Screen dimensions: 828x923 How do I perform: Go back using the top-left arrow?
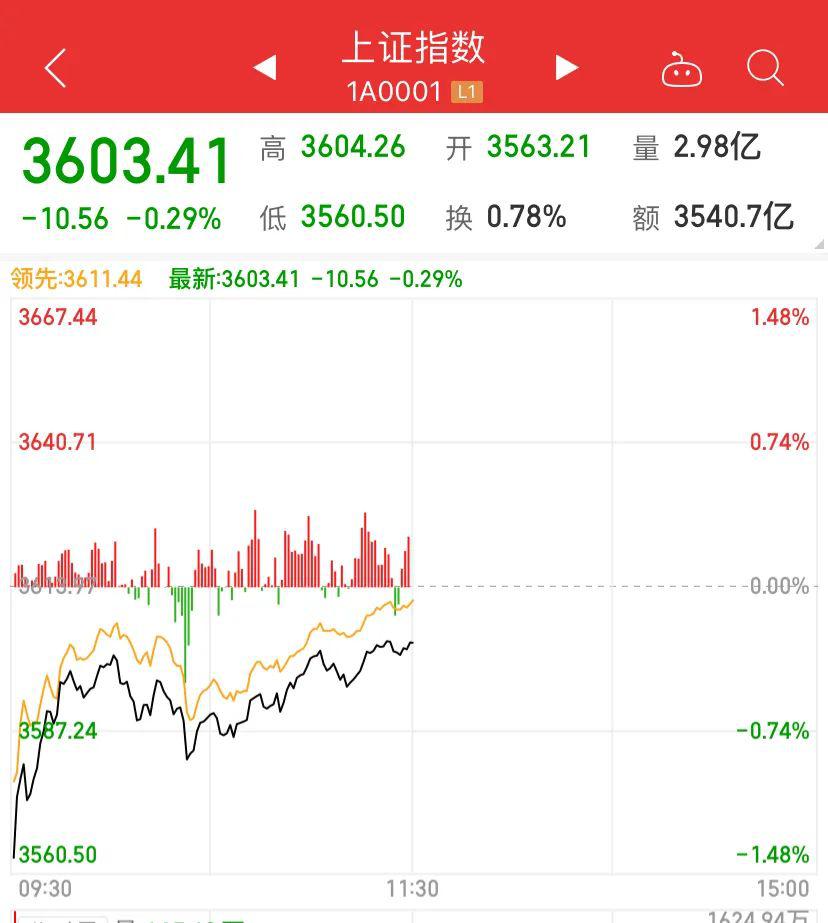pos(55,68)
